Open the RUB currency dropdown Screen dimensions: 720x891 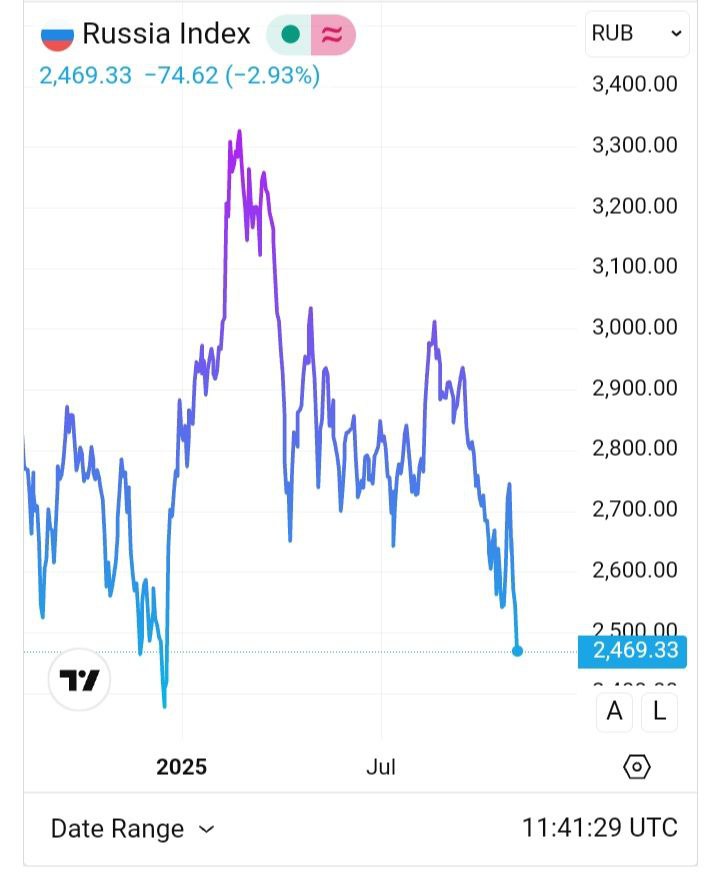tap(636, 33)
